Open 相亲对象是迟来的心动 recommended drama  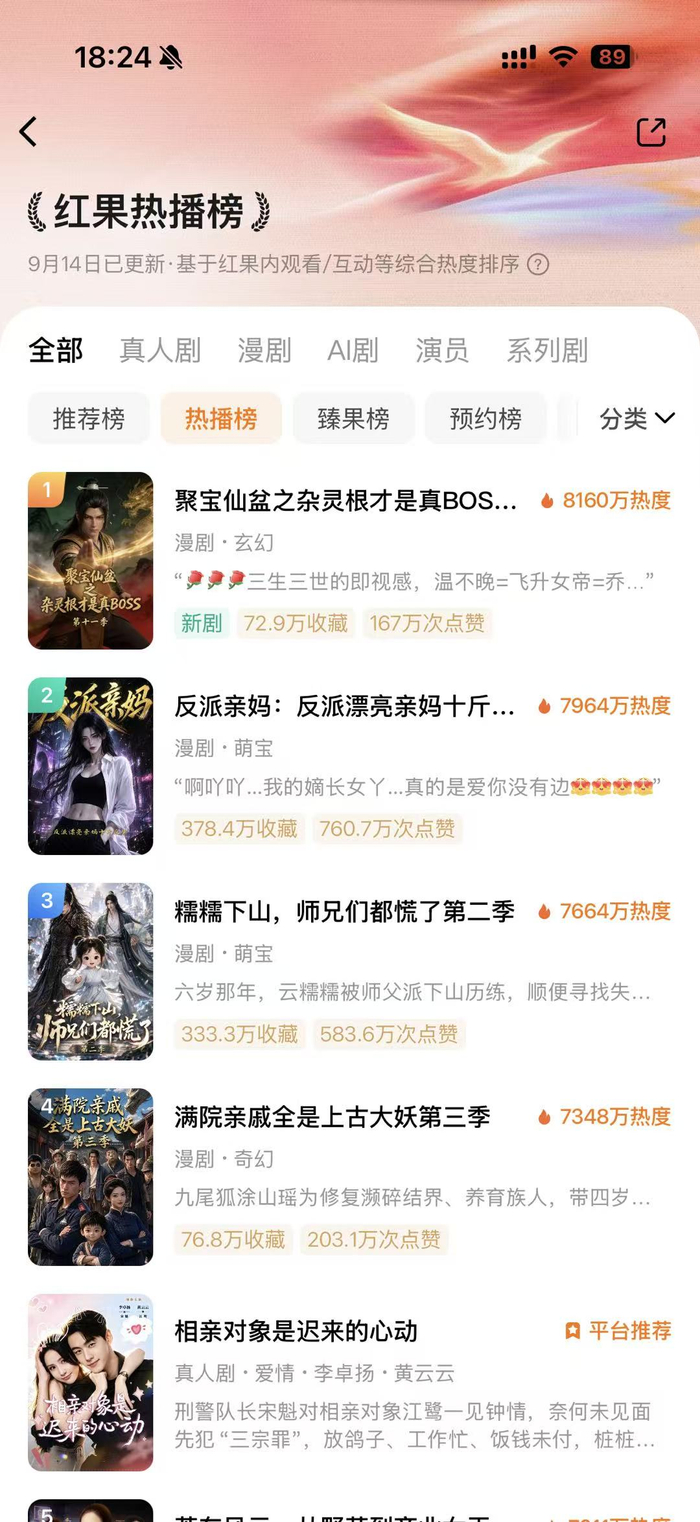click(x=350, y=1382)
